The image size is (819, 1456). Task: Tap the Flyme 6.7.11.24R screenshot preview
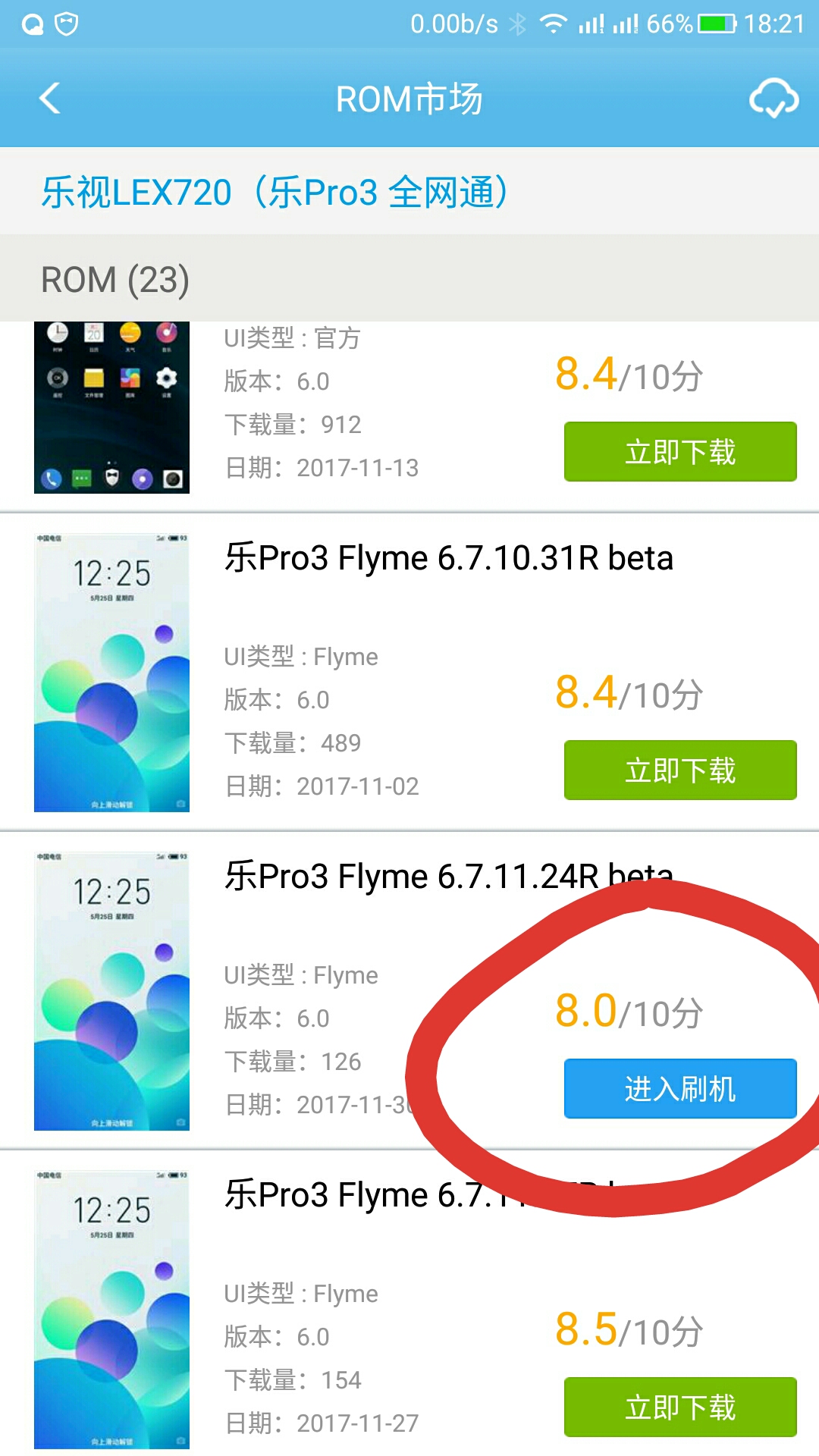pos(111,990)
